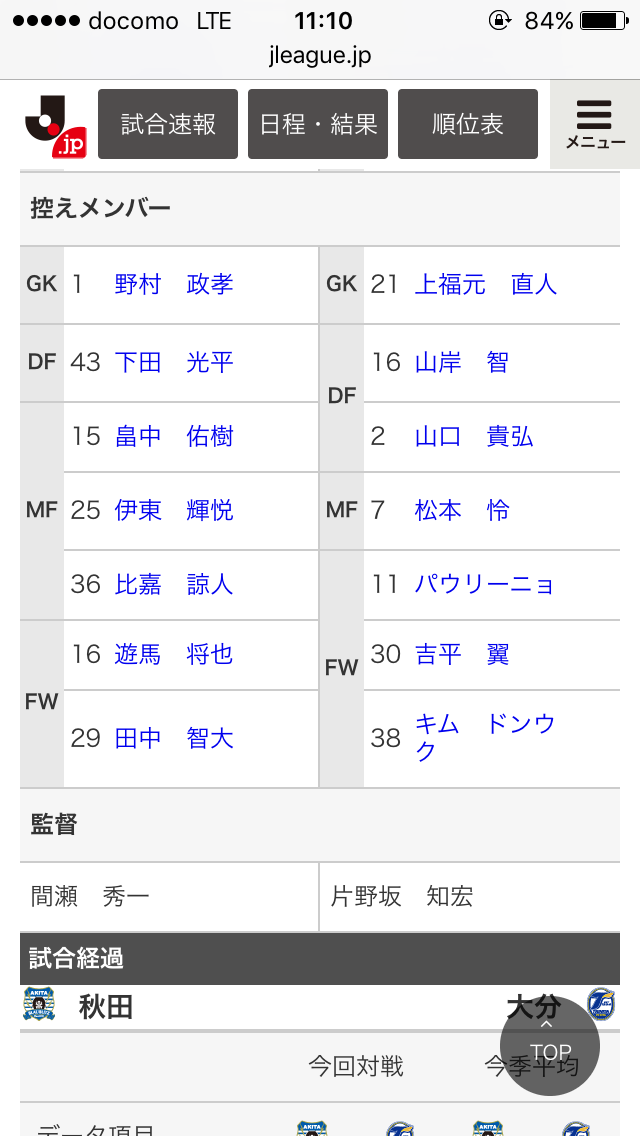Go to J.League home via logo

tap(55, 126)
